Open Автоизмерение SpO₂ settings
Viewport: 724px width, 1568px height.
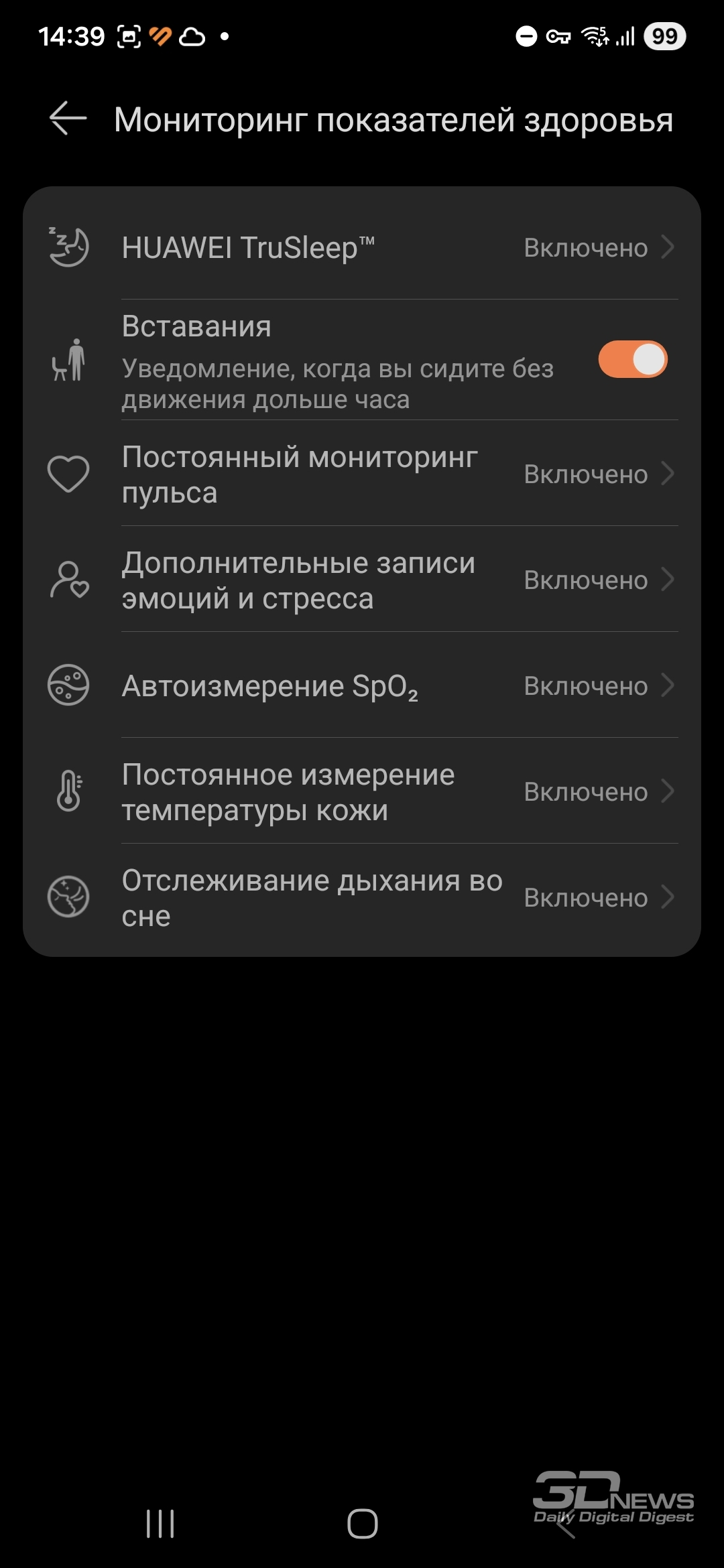362,685
